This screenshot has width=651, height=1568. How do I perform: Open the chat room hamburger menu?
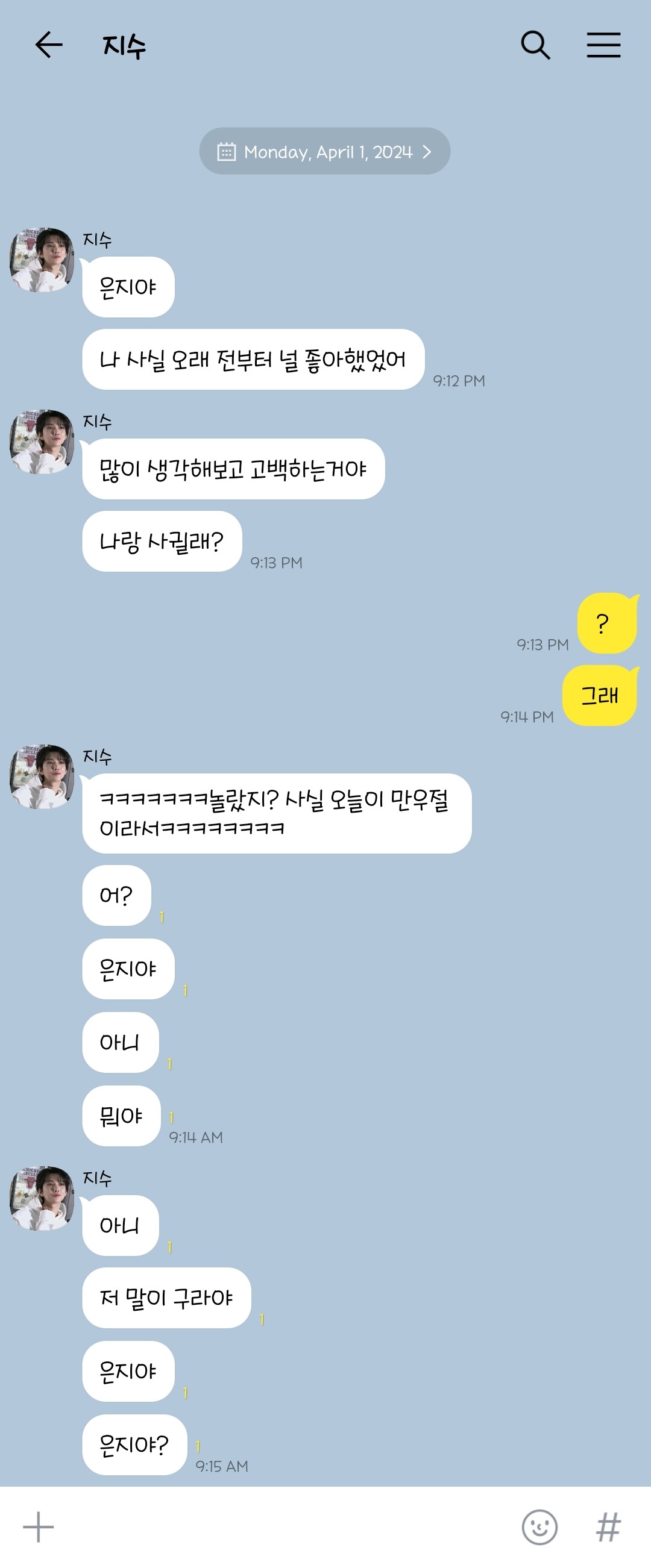click(x=603, y=45)
